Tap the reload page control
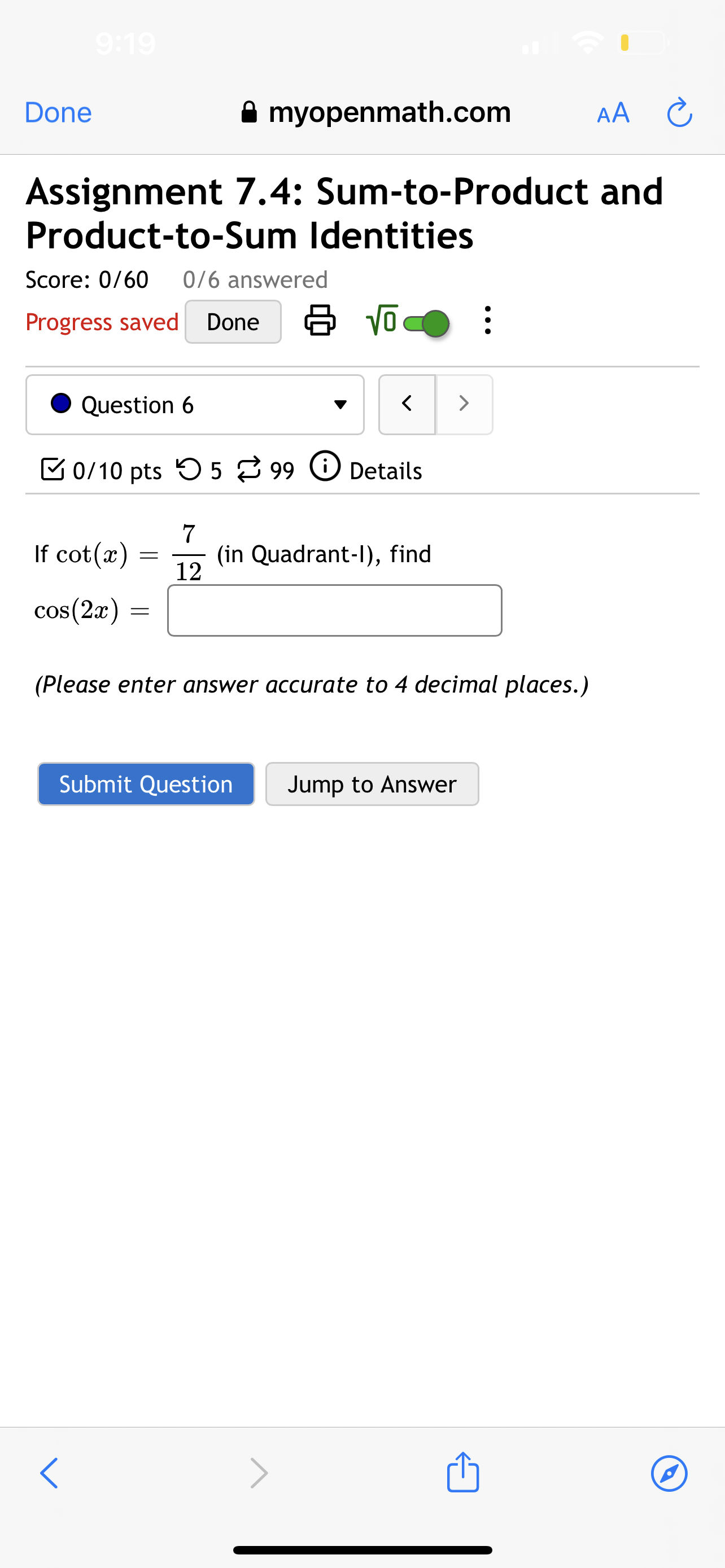The image size is (725, 1568). 680,113
